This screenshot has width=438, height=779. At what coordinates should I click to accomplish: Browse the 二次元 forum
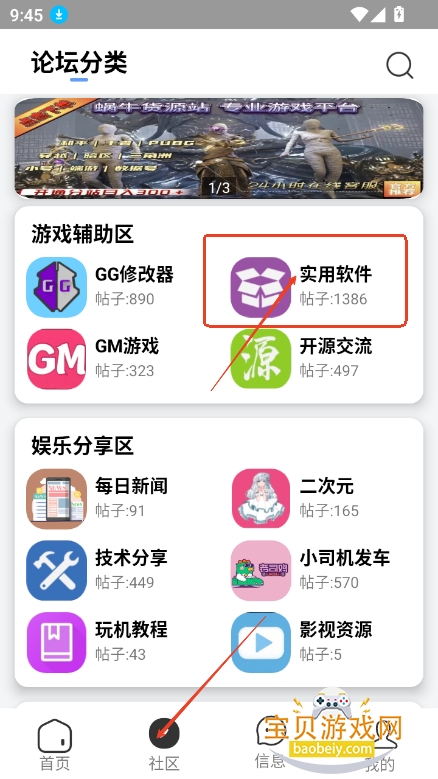[x=318, y=498]
